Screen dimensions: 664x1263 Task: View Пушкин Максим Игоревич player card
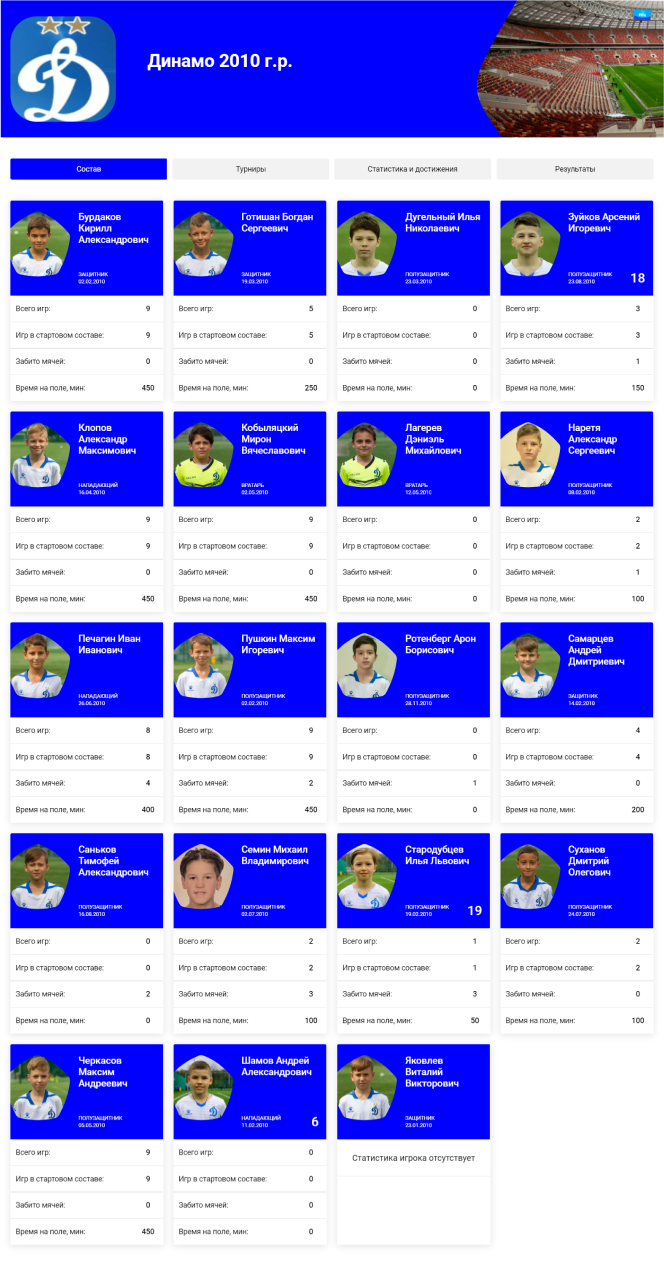[250, 669]
